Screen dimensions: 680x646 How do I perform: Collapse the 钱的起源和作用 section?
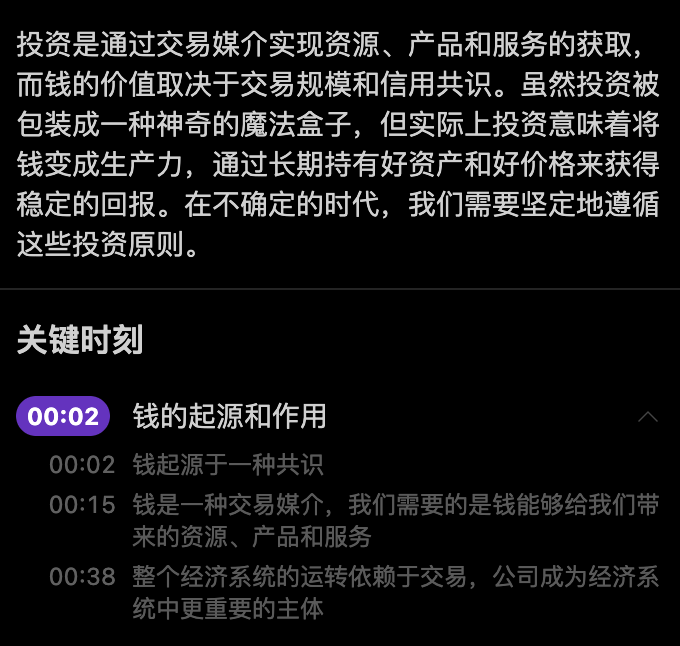tap(648, 416)
